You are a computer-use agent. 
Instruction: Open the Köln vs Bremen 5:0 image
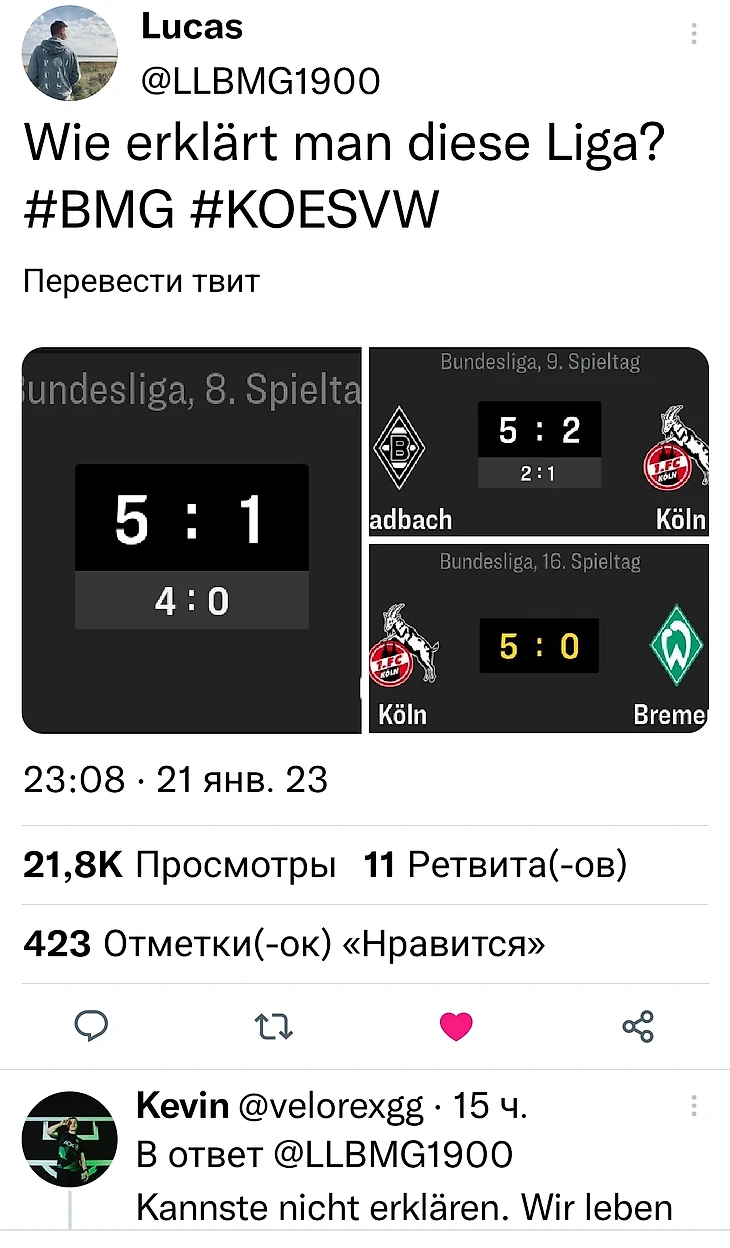coord(538,638)
